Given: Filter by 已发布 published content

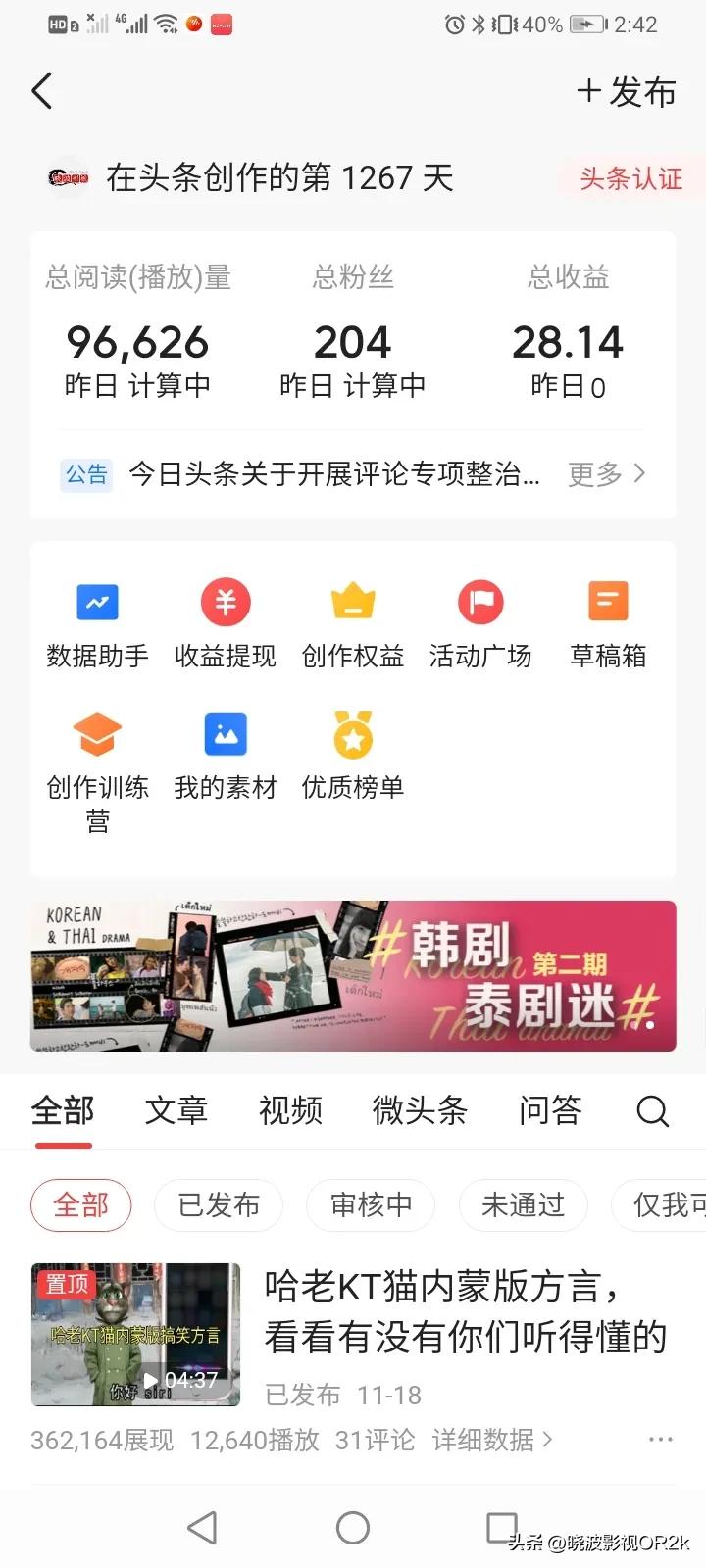Looking at the screenshot, I should pyautogui.click(x=218, y=1205).
